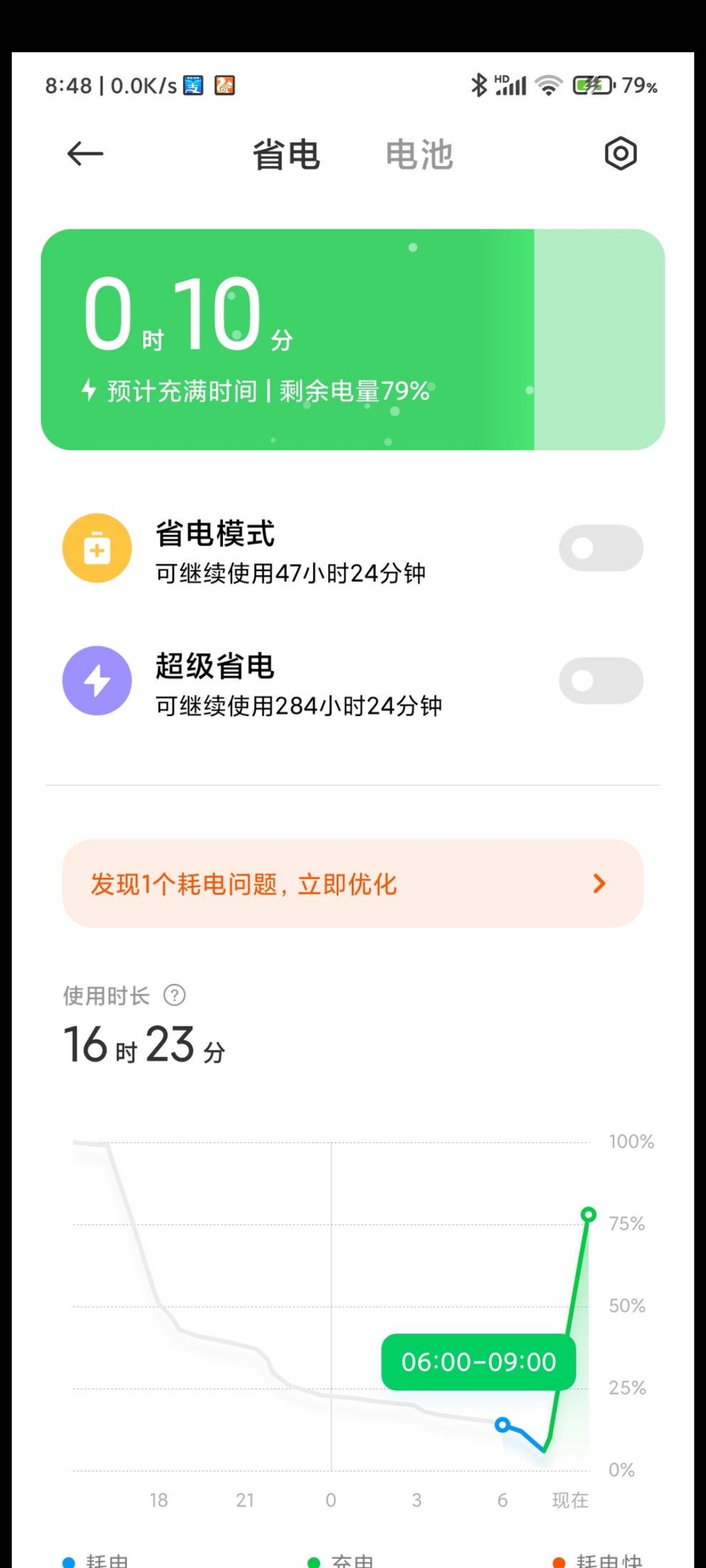Tap the help icon beside 使用时长
Viewport: 706px width, 1568px height.
point(175,996)
